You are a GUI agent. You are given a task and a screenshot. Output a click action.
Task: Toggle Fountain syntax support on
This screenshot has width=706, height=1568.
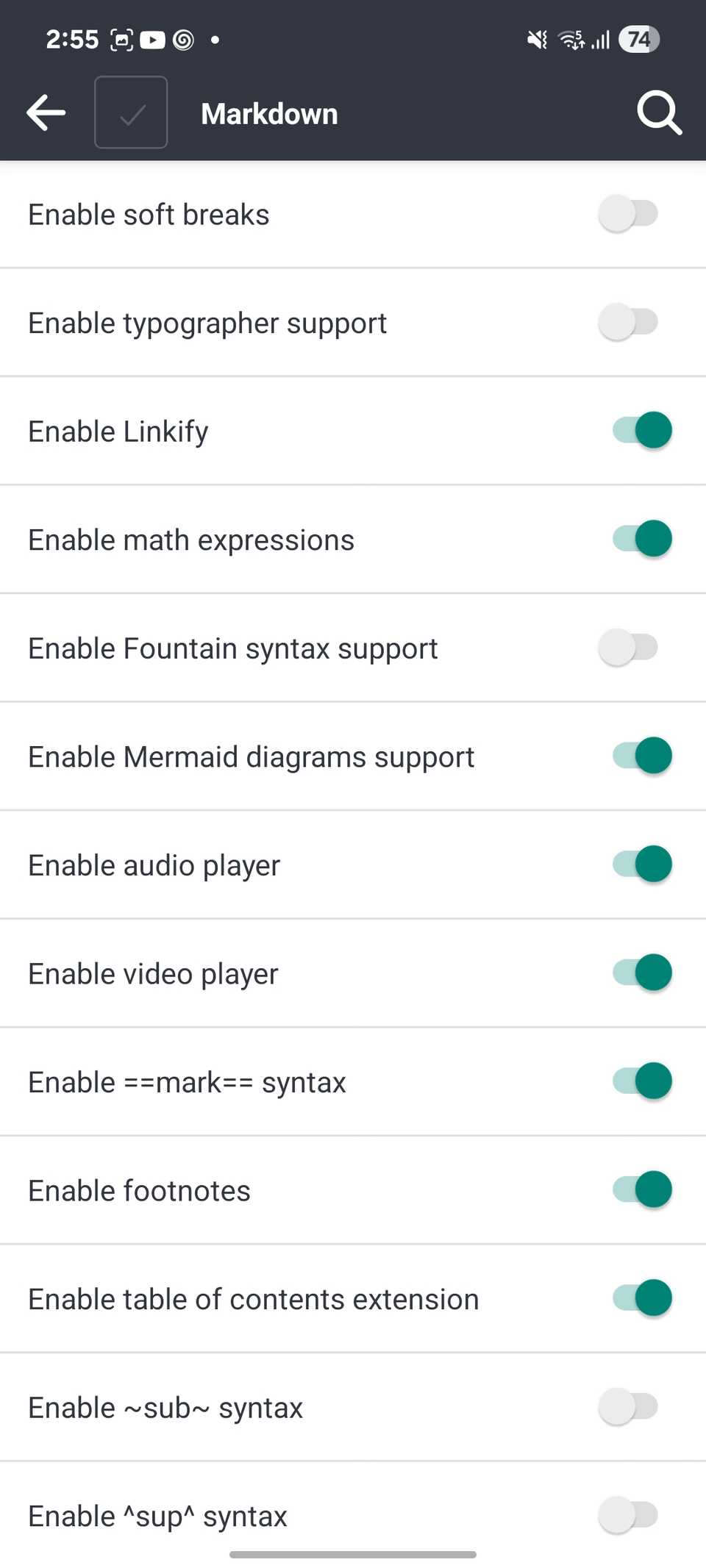[629, 648]
